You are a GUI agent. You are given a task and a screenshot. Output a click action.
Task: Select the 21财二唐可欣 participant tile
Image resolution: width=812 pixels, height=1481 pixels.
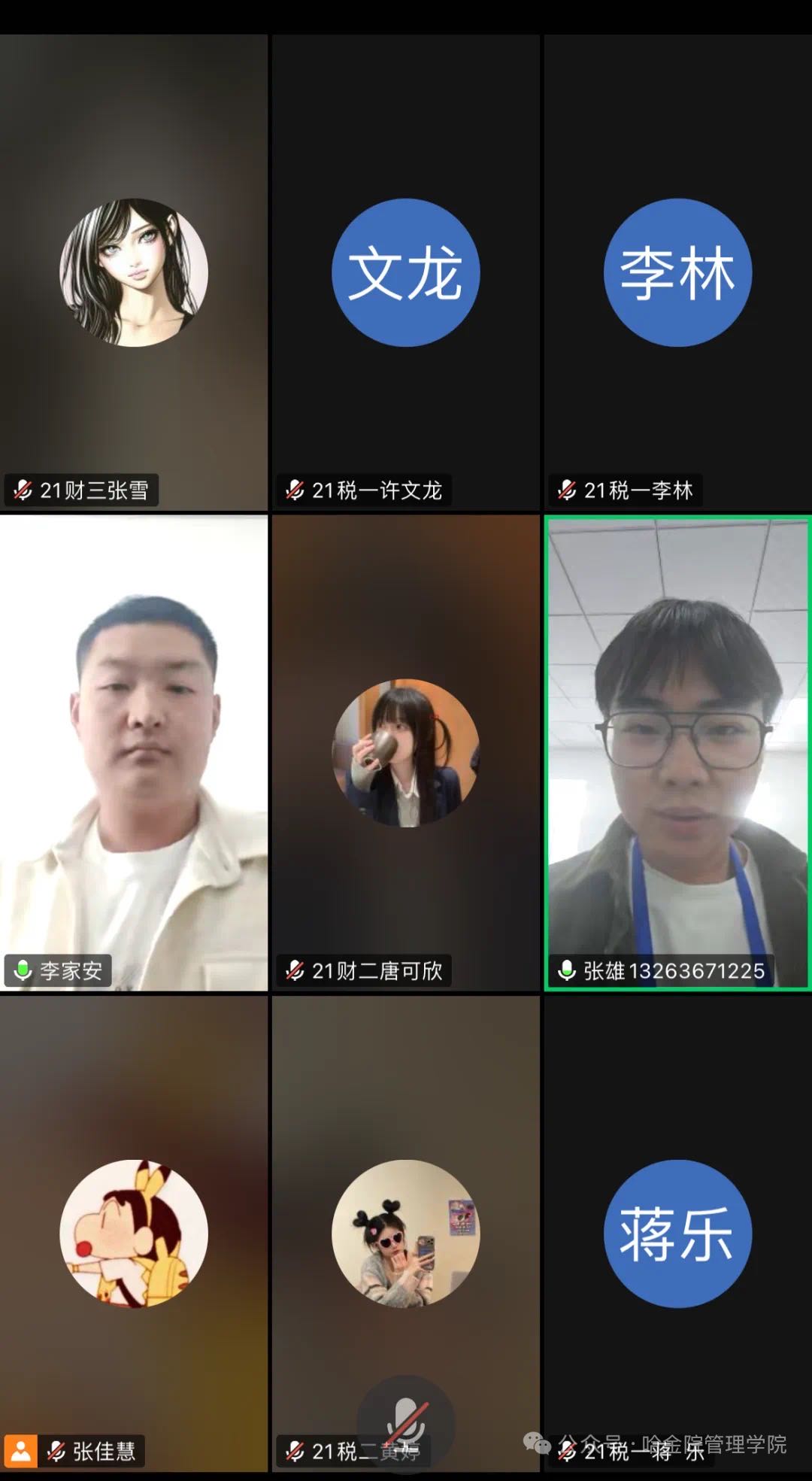point(406,752)
